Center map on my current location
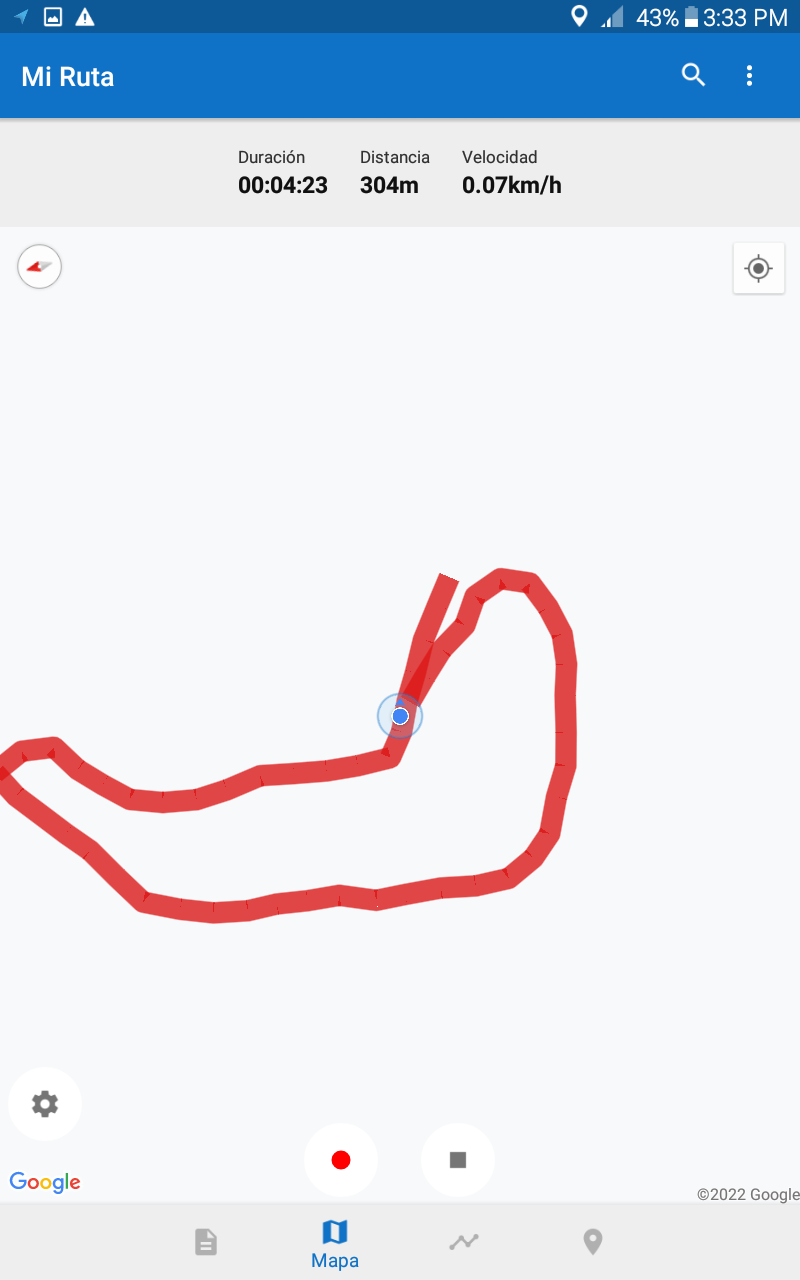 [759, 268]
